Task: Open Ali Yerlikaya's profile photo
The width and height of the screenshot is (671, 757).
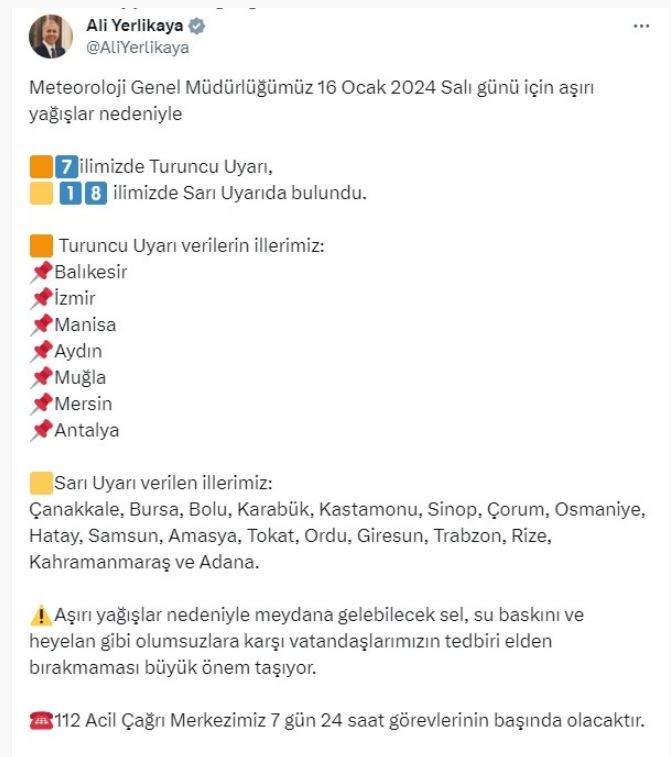Action: [50, 36]
